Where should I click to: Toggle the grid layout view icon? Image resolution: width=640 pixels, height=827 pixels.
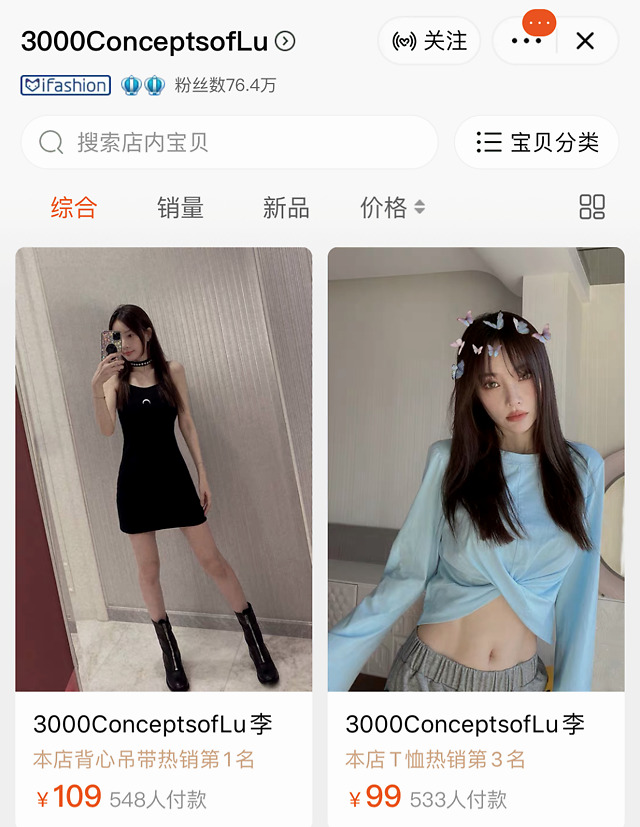coord(592,207)
